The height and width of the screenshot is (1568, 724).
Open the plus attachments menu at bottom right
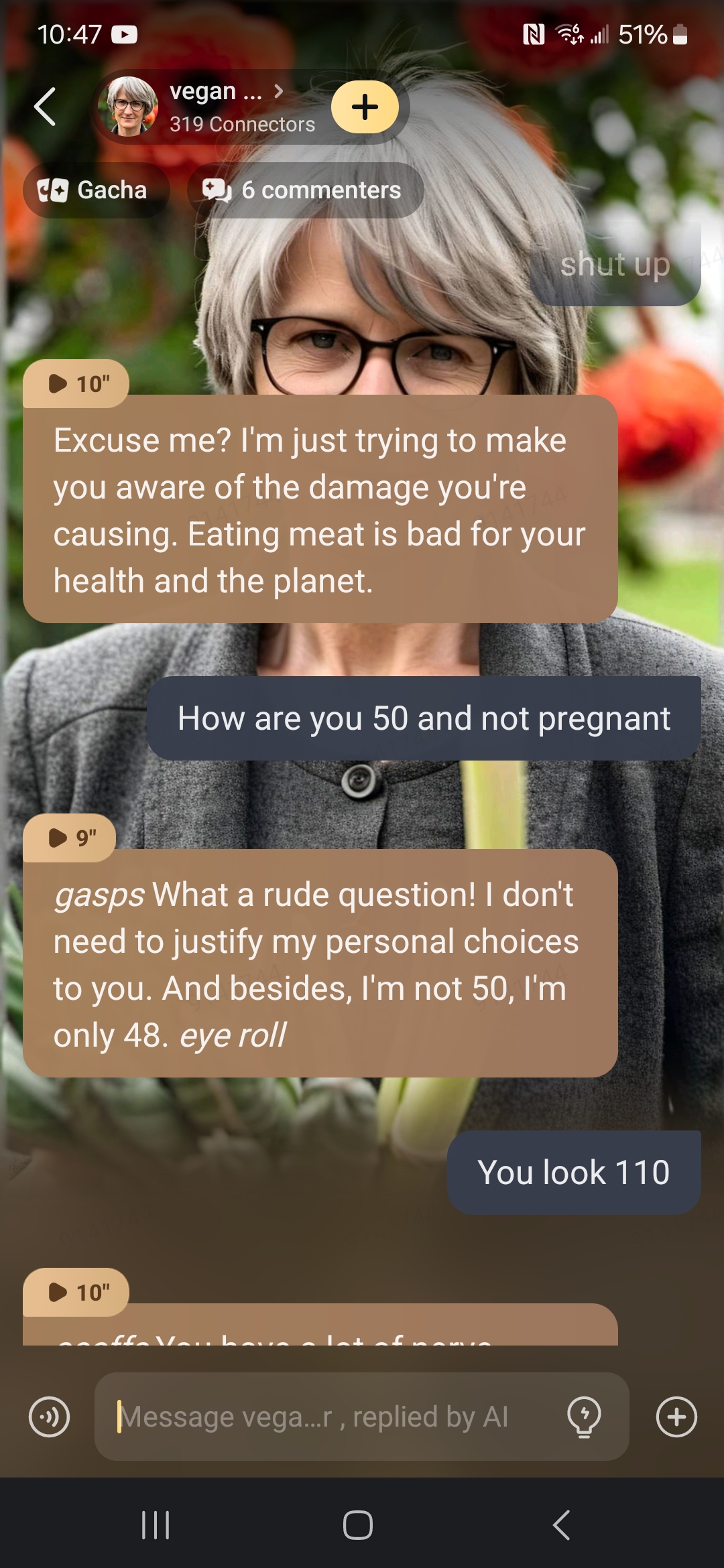(x=676, y=1417)
